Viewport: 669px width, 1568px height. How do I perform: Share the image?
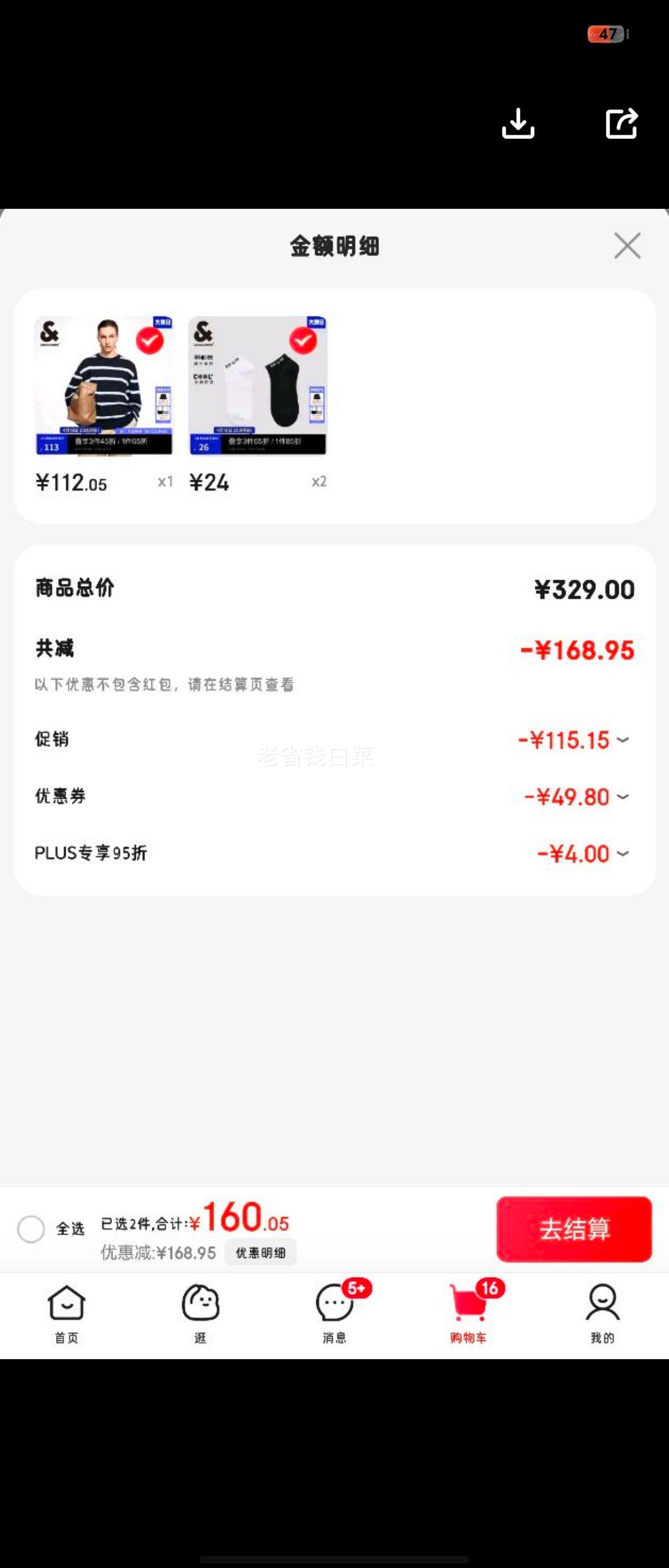click(622, 124)
